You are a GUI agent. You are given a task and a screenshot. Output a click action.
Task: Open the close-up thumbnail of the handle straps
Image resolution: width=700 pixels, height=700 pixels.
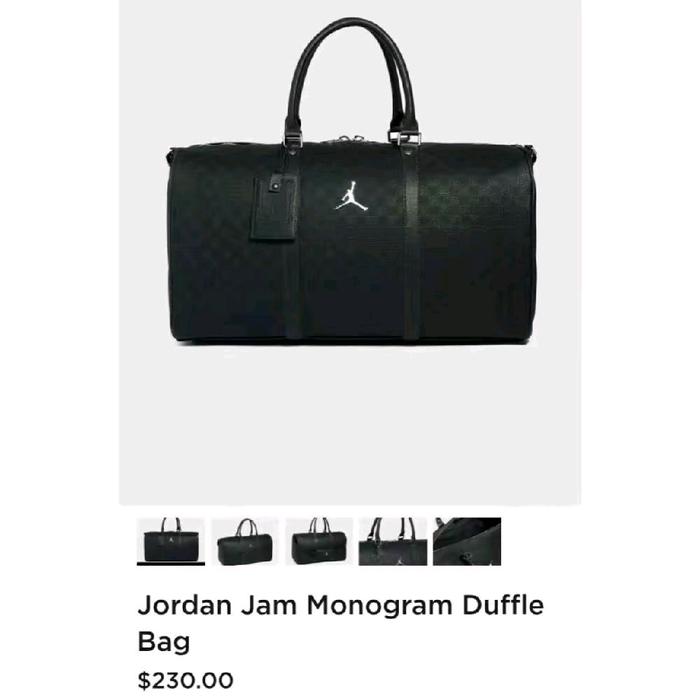point(392,541)
